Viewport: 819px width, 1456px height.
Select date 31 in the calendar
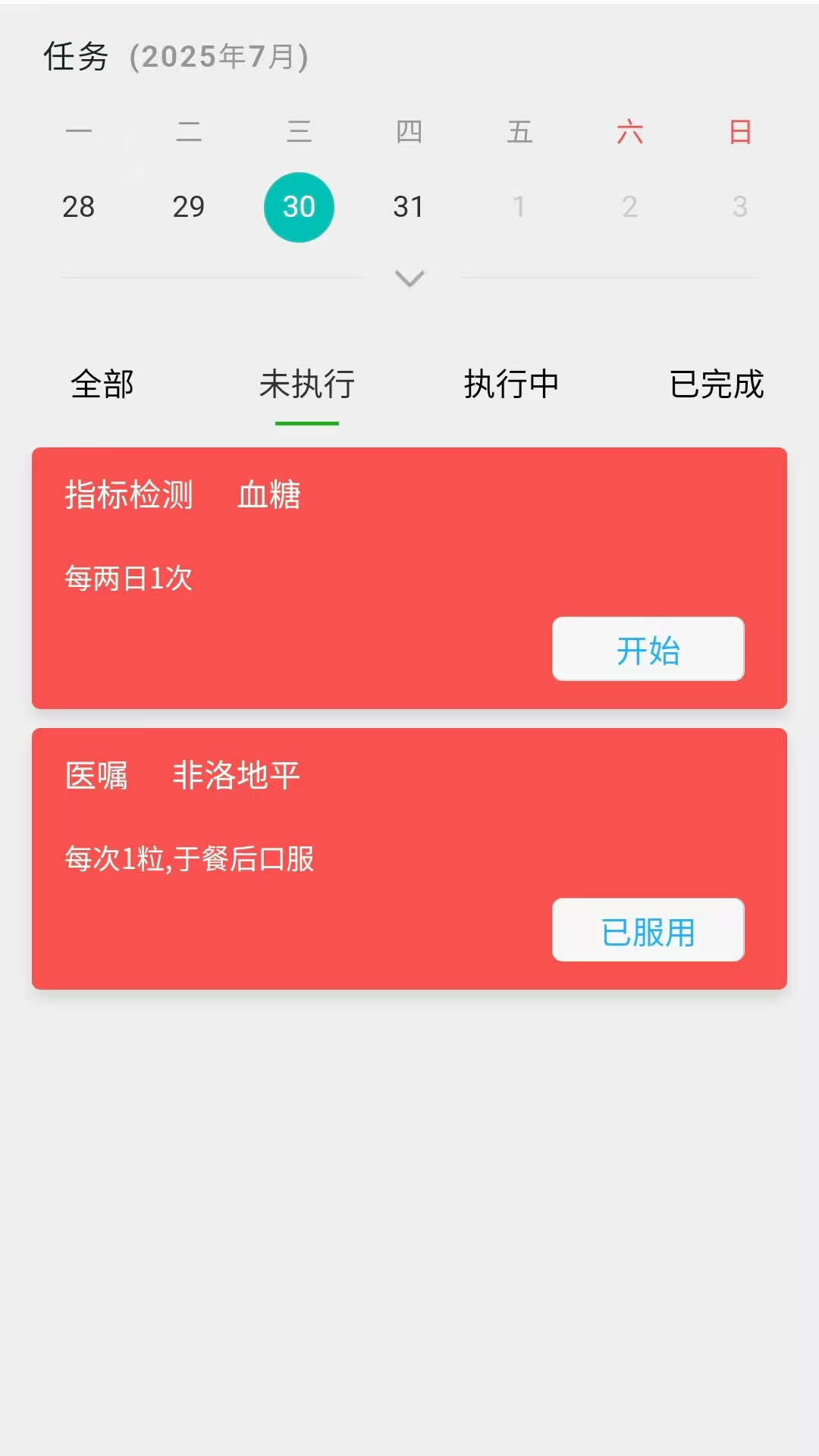pos(409,206)
